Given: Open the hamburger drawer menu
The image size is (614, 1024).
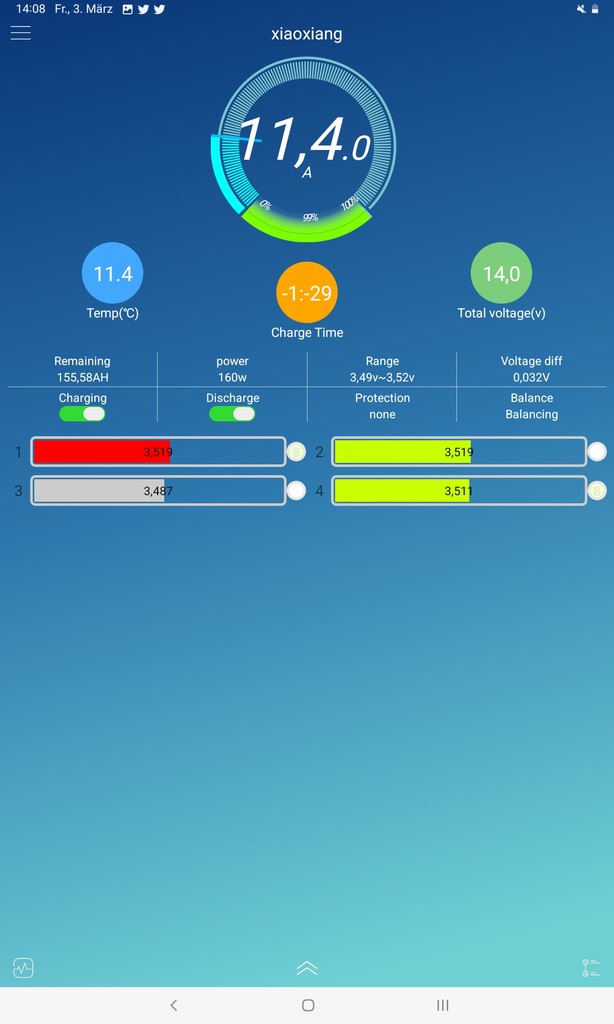Looking at the screenshot, I should pyautogui.click(x=21, y=33).
